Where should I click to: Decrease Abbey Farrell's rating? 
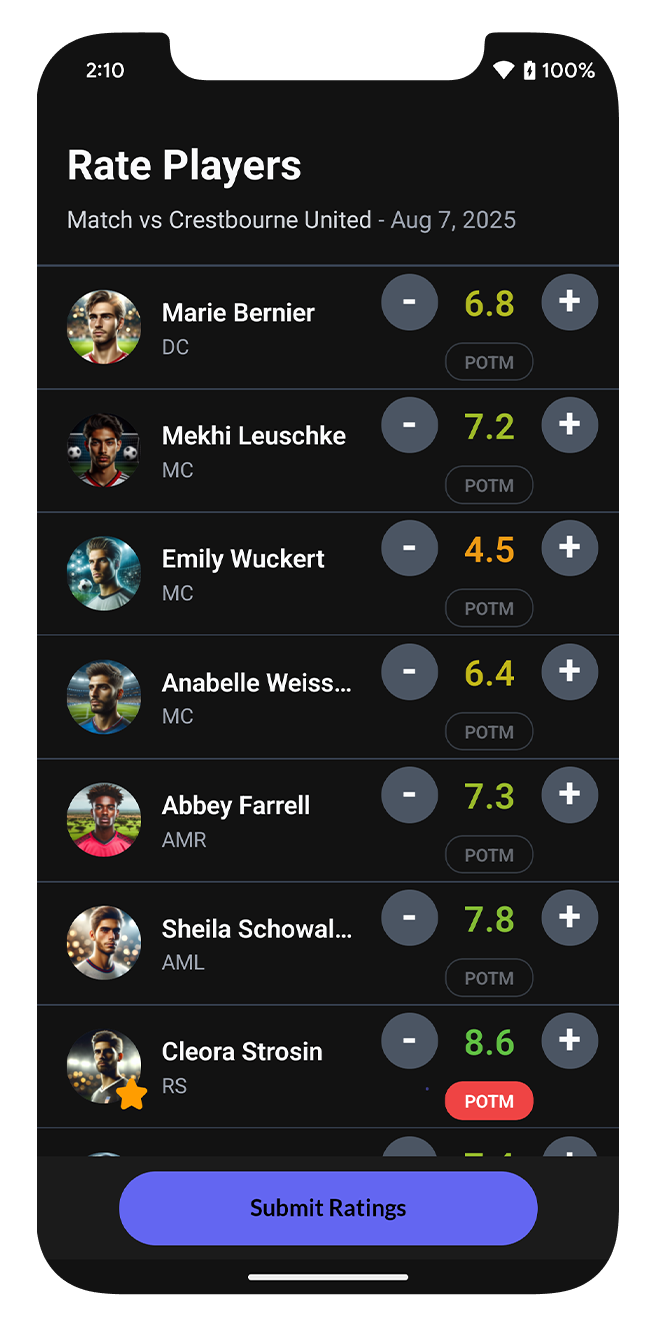coord(409,794)
